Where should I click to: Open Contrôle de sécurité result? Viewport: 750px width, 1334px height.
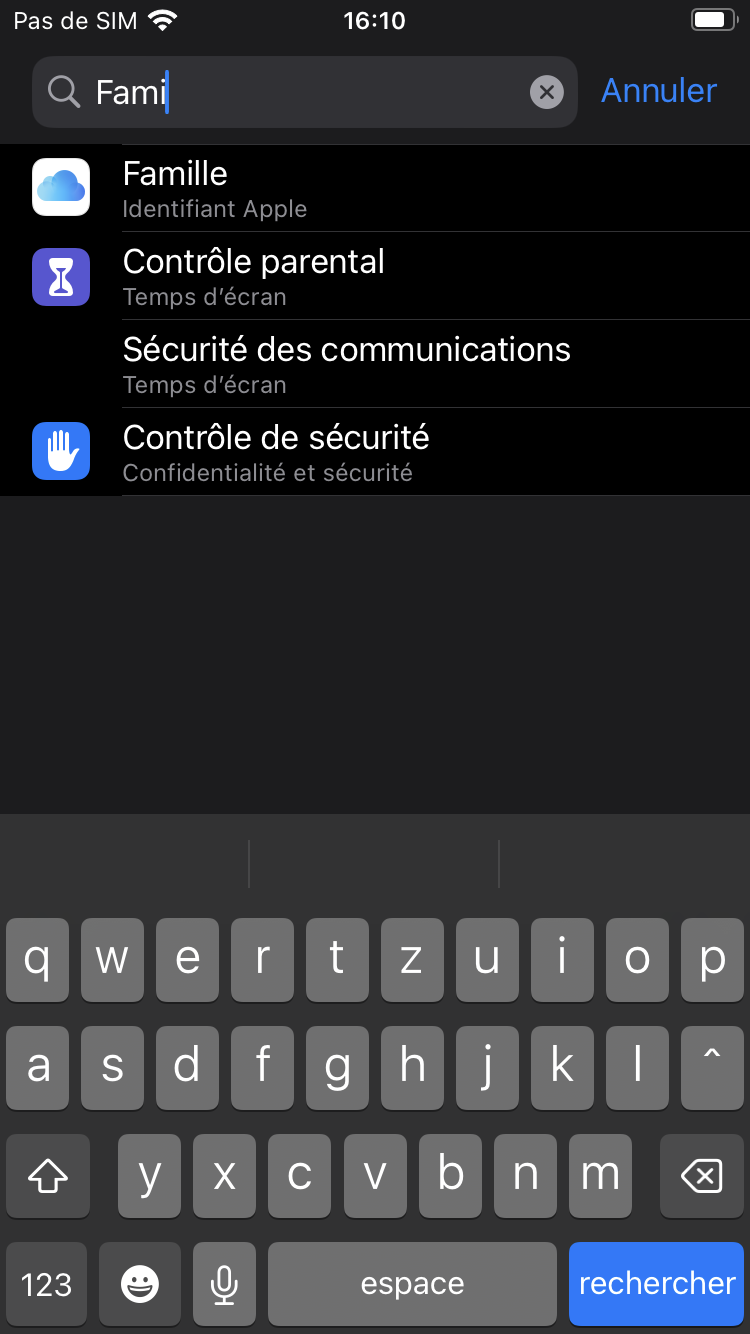pyautogui.click(x=375, y=452)
